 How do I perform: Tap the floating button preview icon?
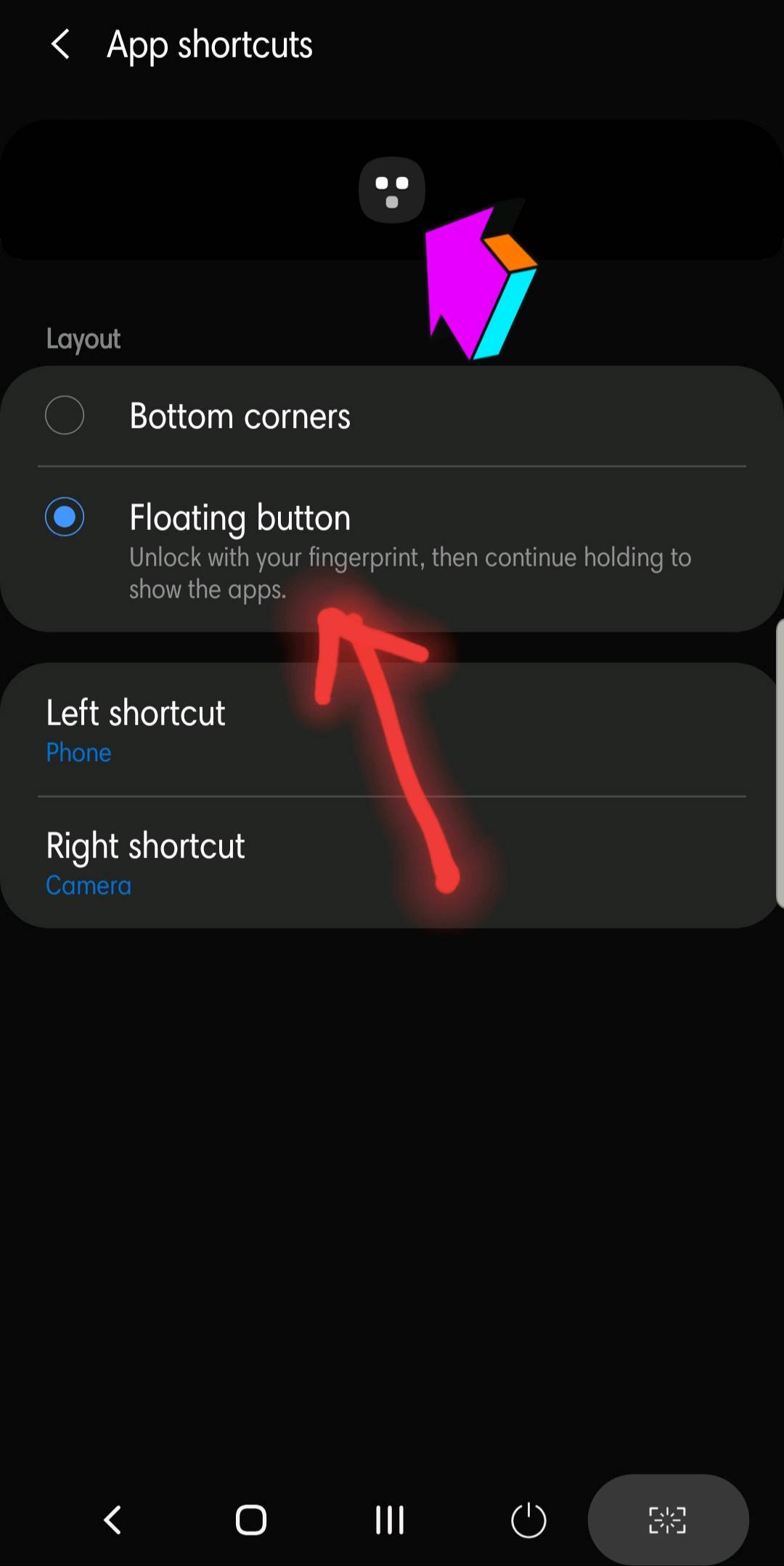pyautogui.click(x=391, y=189)
